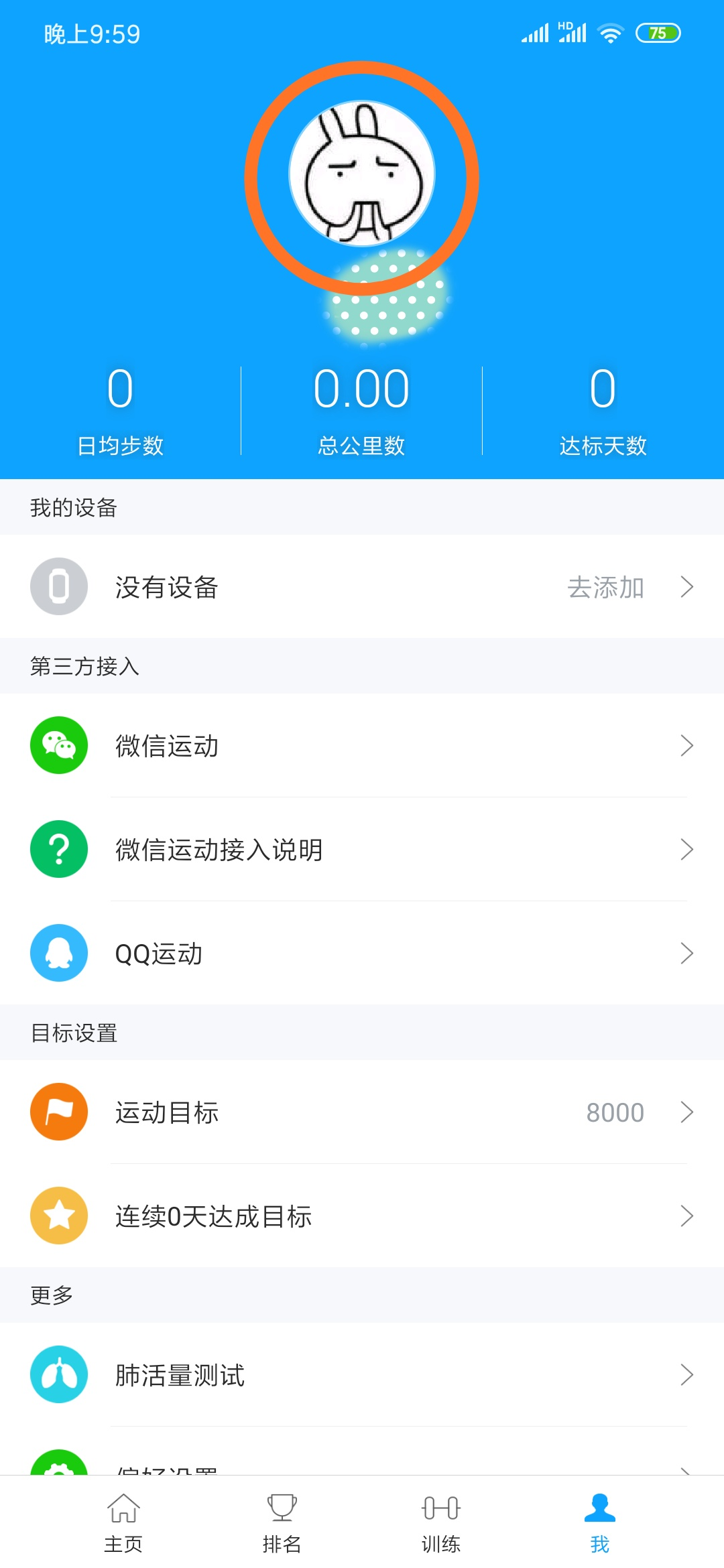This screenshot has height=1568, width=724.
Task: Open the lung capacity test icon
Action: [x=58, y=1375]
